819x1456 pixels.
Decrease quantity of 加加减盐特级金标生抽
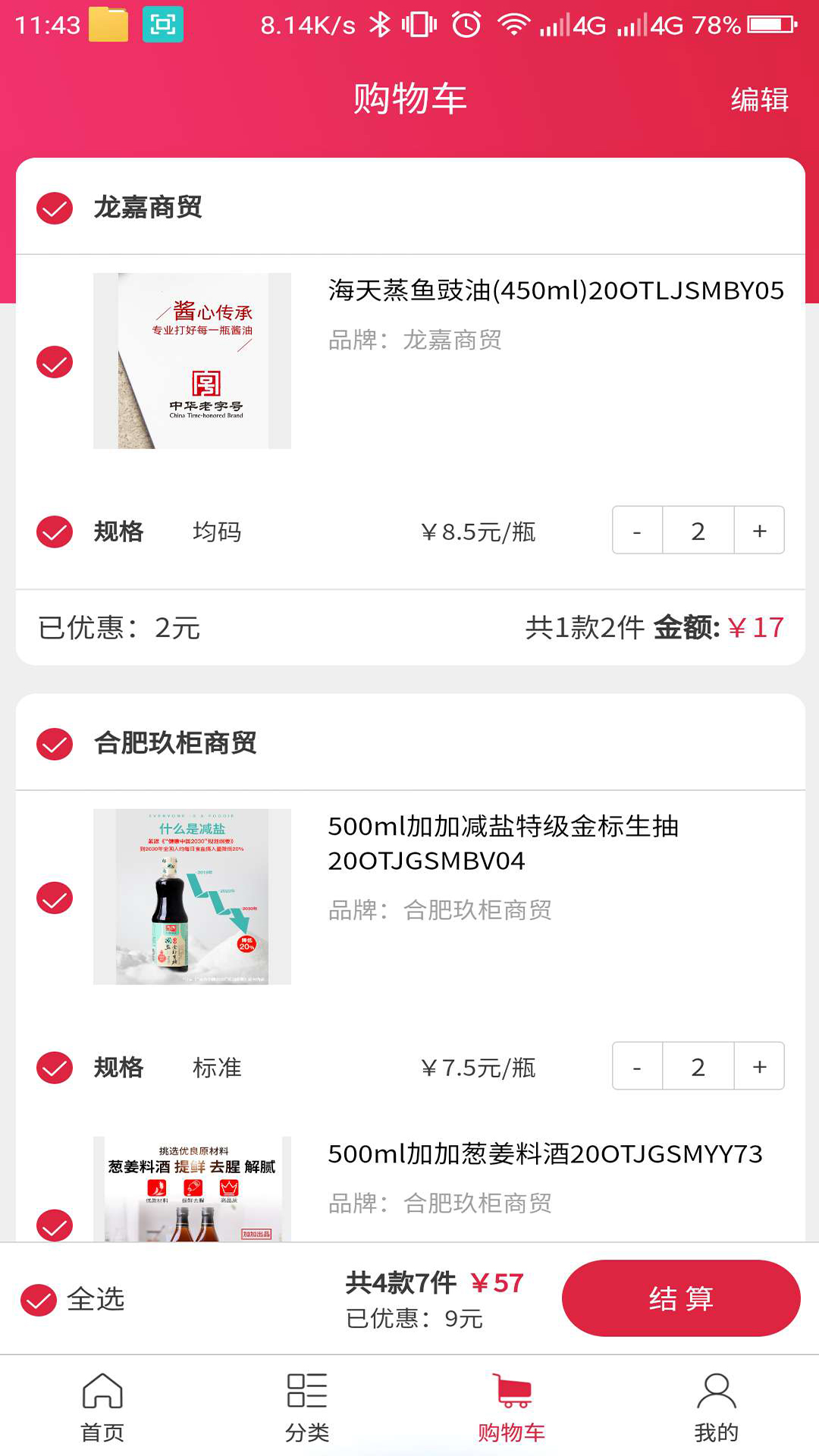[x=637, y=1067]
